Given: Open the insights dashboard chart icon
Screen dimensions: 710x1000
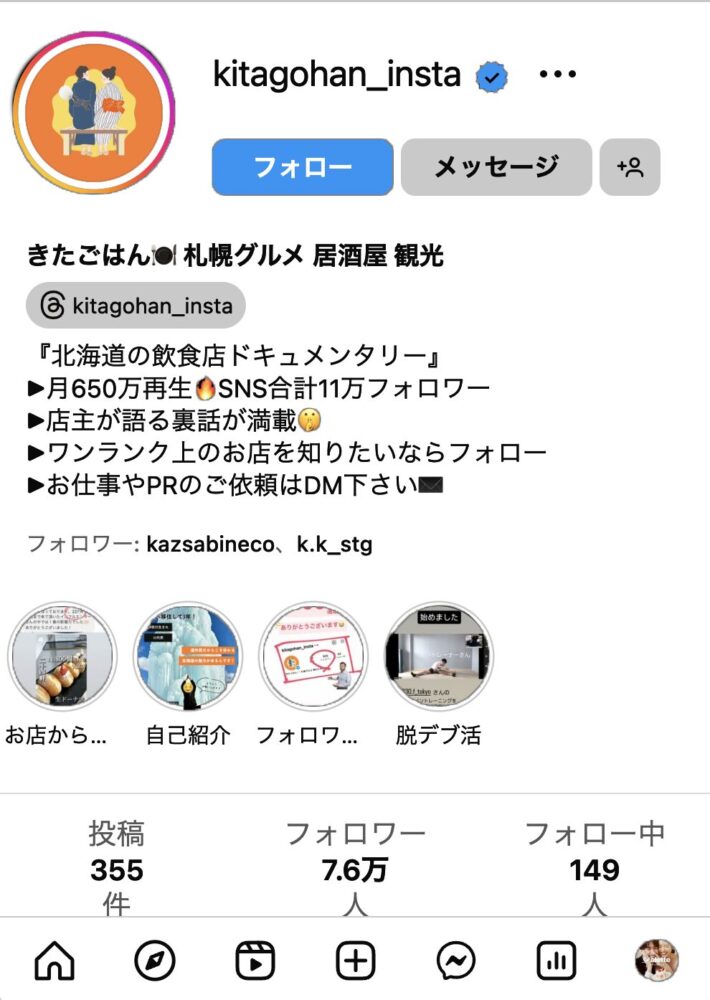Looking at the screenshot, I should click(x=556, y=961).
